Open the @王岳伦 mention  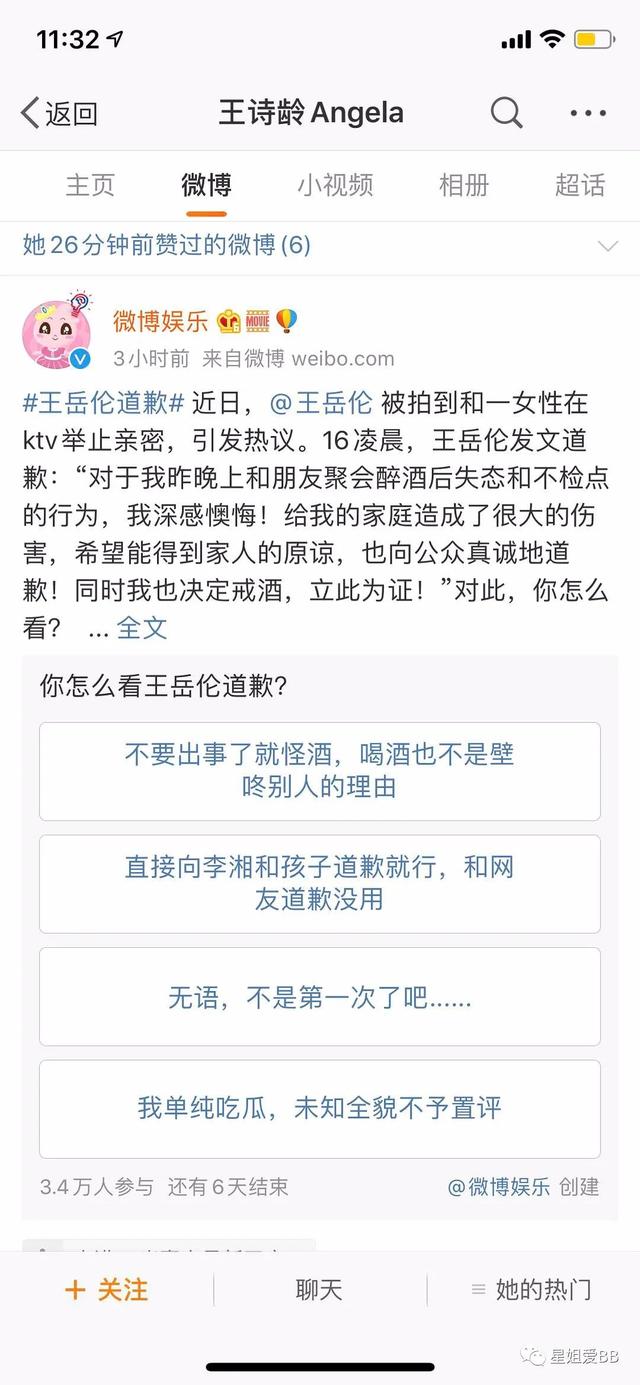(321, 404)
